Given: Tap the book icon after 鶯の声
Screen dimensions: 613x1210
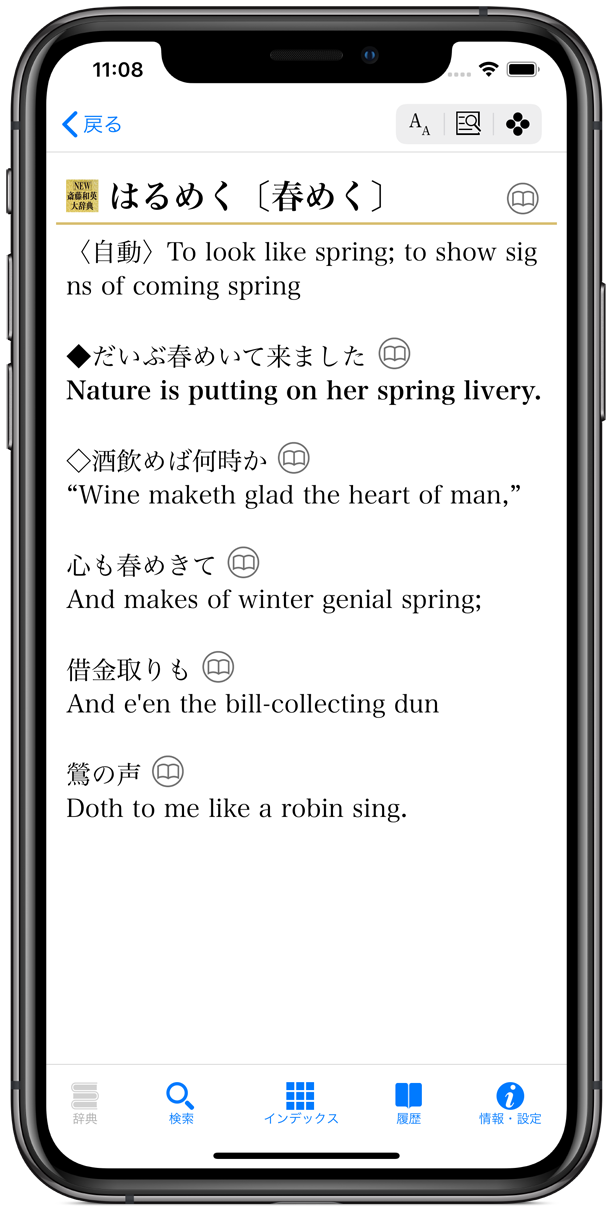Looking at the screenshot, I should (169, 772).
